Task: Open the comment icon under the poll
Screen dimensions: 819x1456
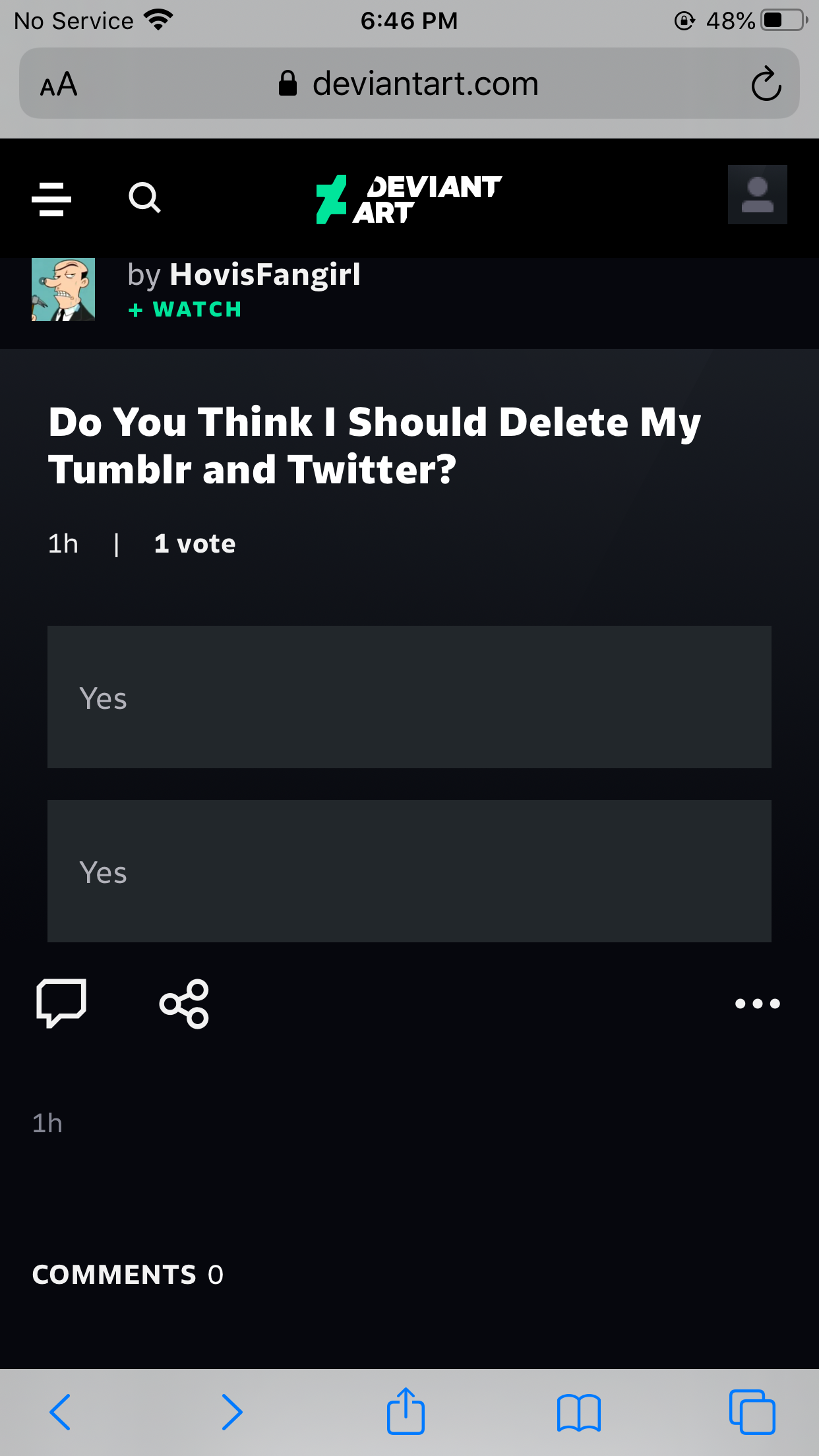Action: point(61,1003)
